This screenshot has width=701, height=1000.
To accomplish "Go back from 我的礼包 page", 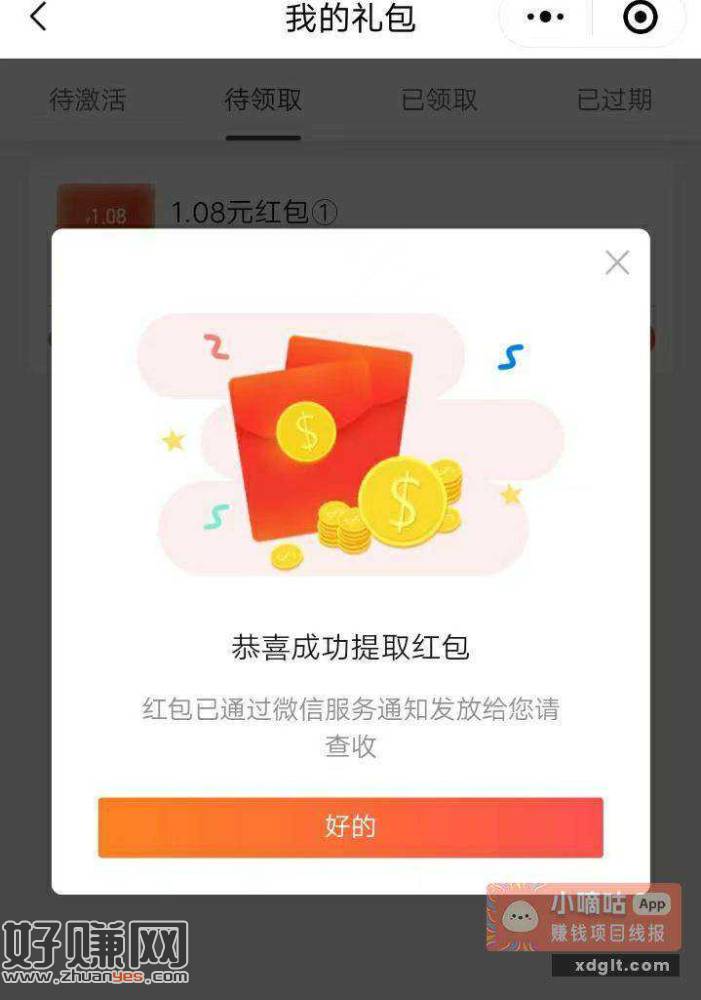I will pyautogui.click(x=38, y=18).
